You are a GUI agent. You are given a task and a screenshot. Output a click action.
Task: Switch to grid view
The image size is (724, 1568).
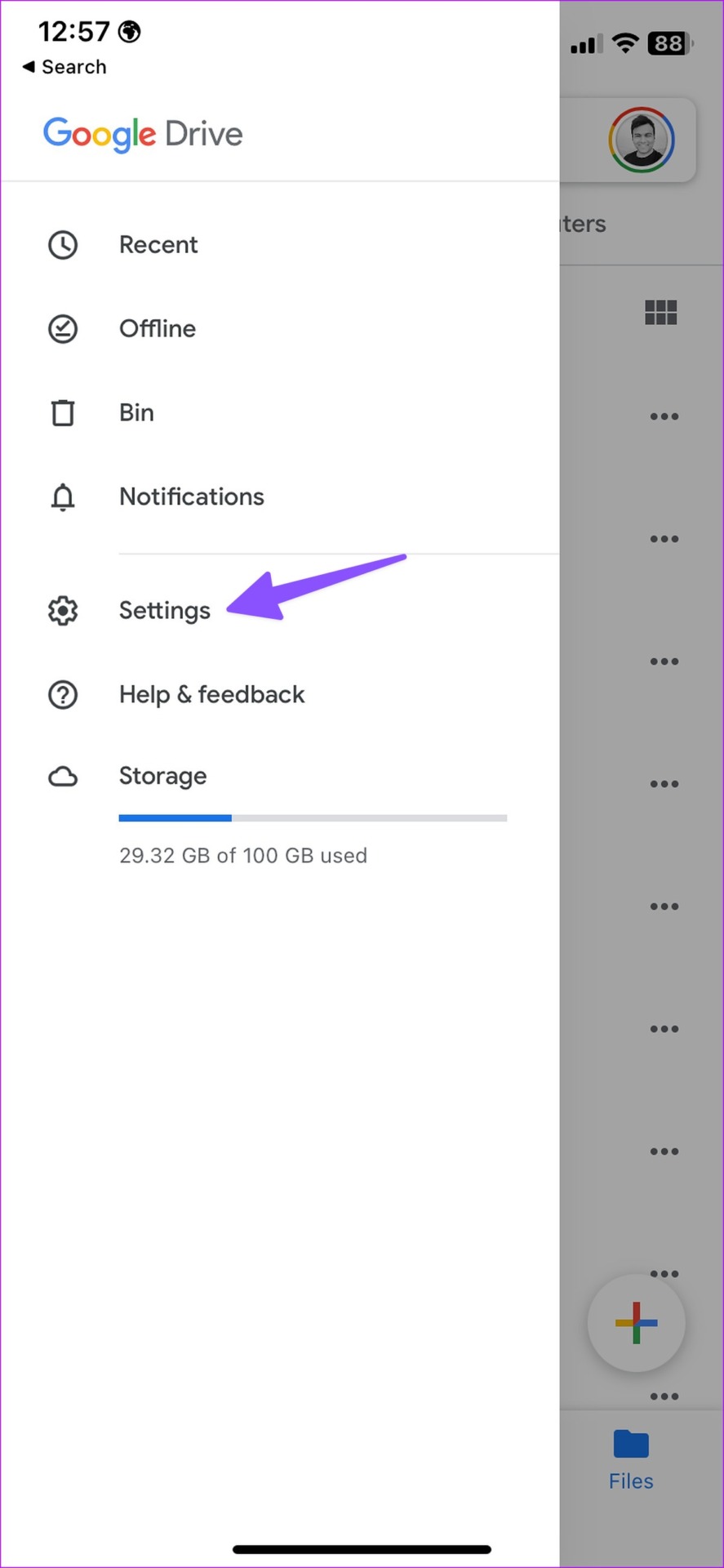[660, 312]
